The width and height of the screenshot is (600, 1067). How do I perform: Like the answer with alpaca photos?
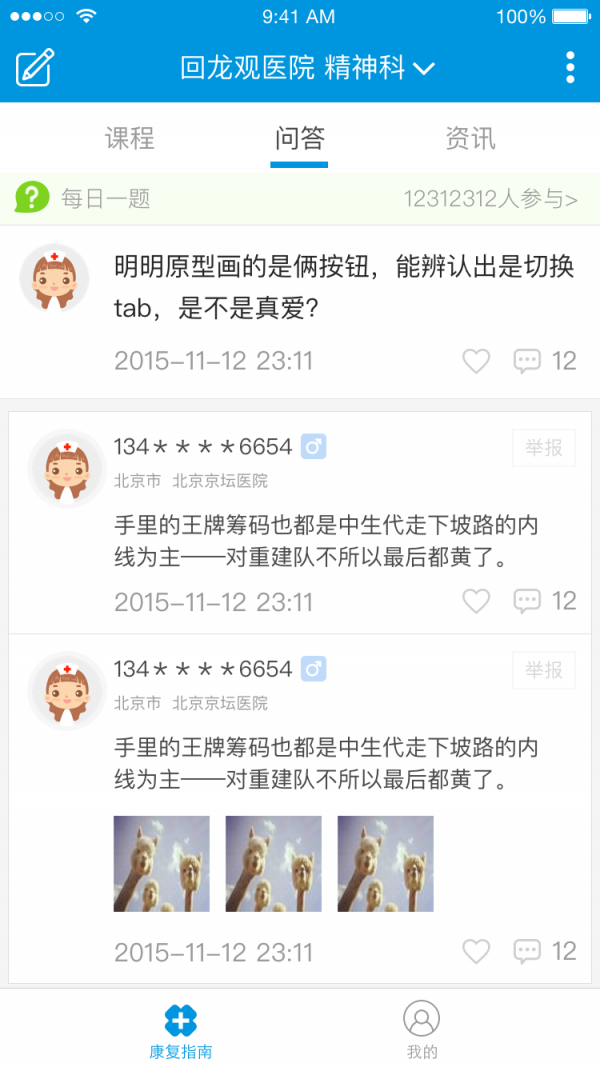[x=476, y=951]
